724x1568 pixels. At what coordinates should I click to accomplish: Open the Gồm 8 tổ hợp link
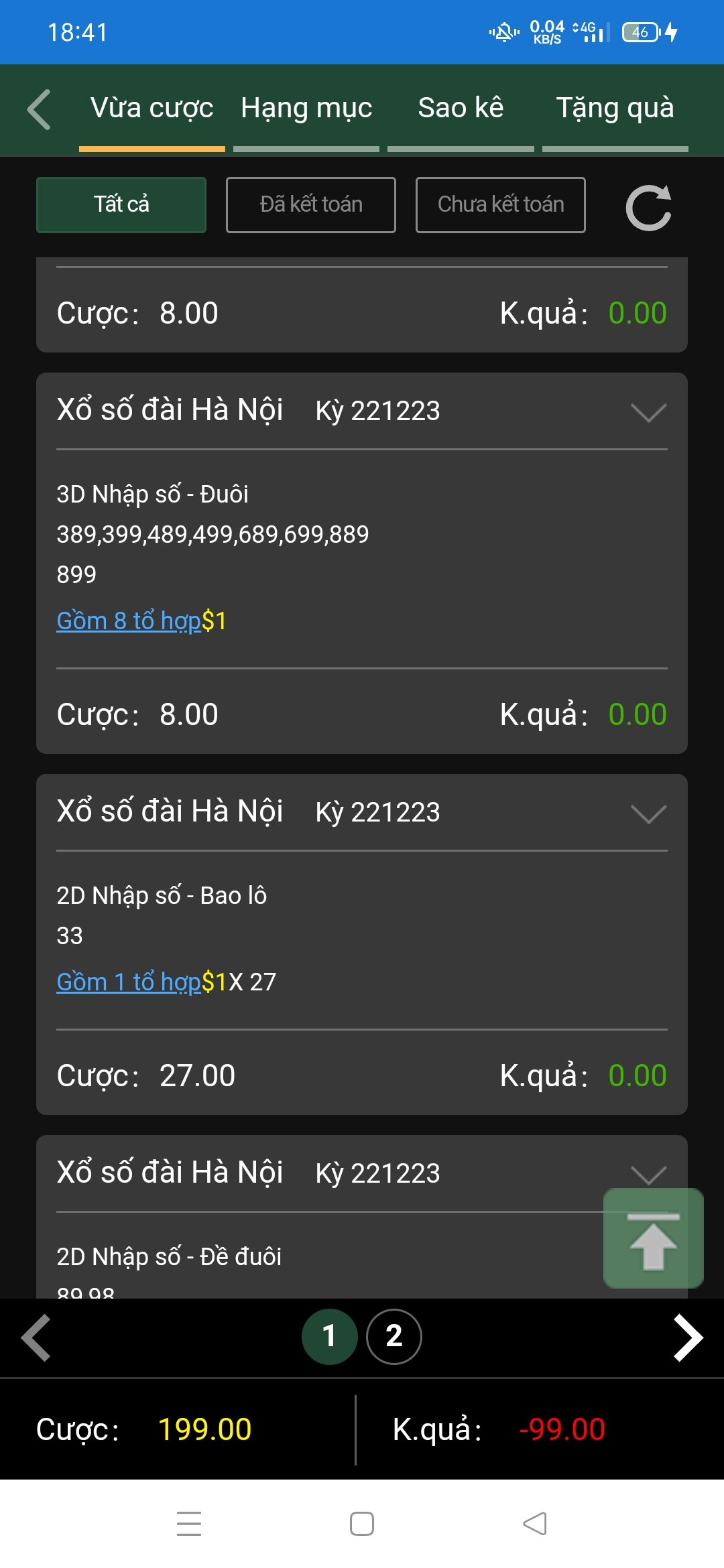pos(129,621)
